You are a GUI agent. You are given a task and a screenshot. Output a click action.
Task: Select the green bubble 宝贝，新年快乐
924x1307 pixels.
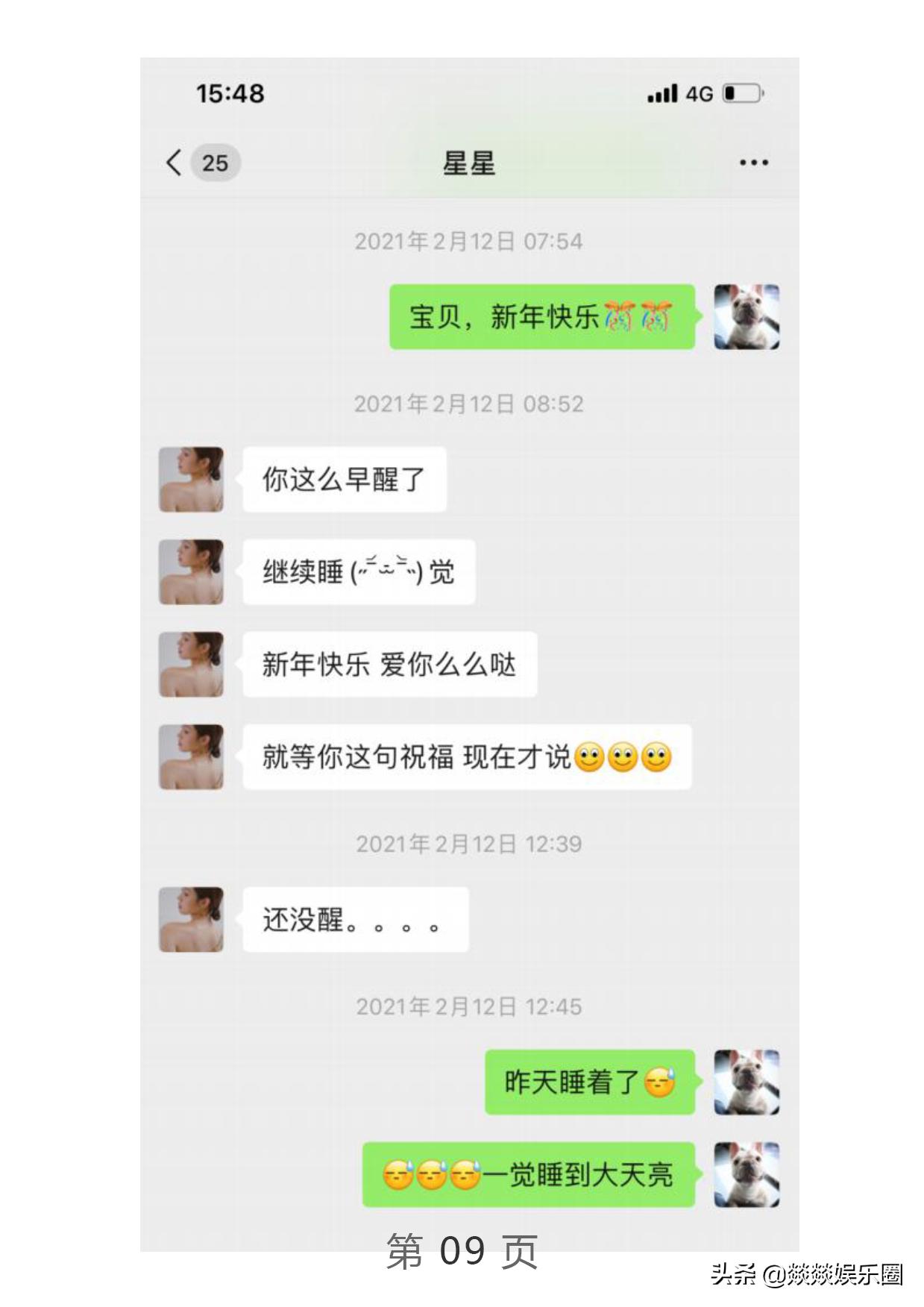click(541, 317)
